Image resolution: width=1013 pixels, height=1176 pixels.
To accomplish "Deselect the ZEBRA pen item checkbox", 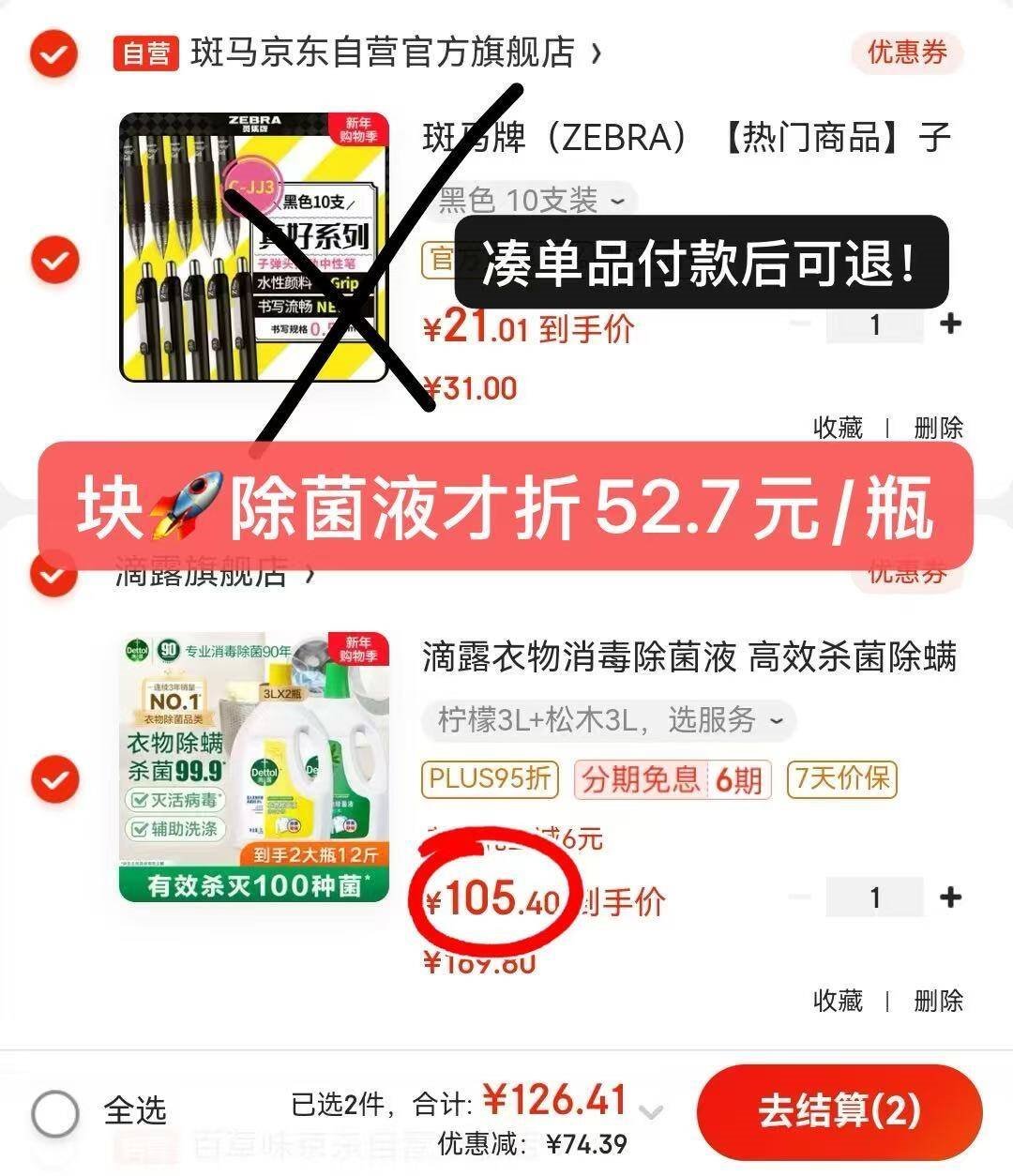I will tap(53, 259).
